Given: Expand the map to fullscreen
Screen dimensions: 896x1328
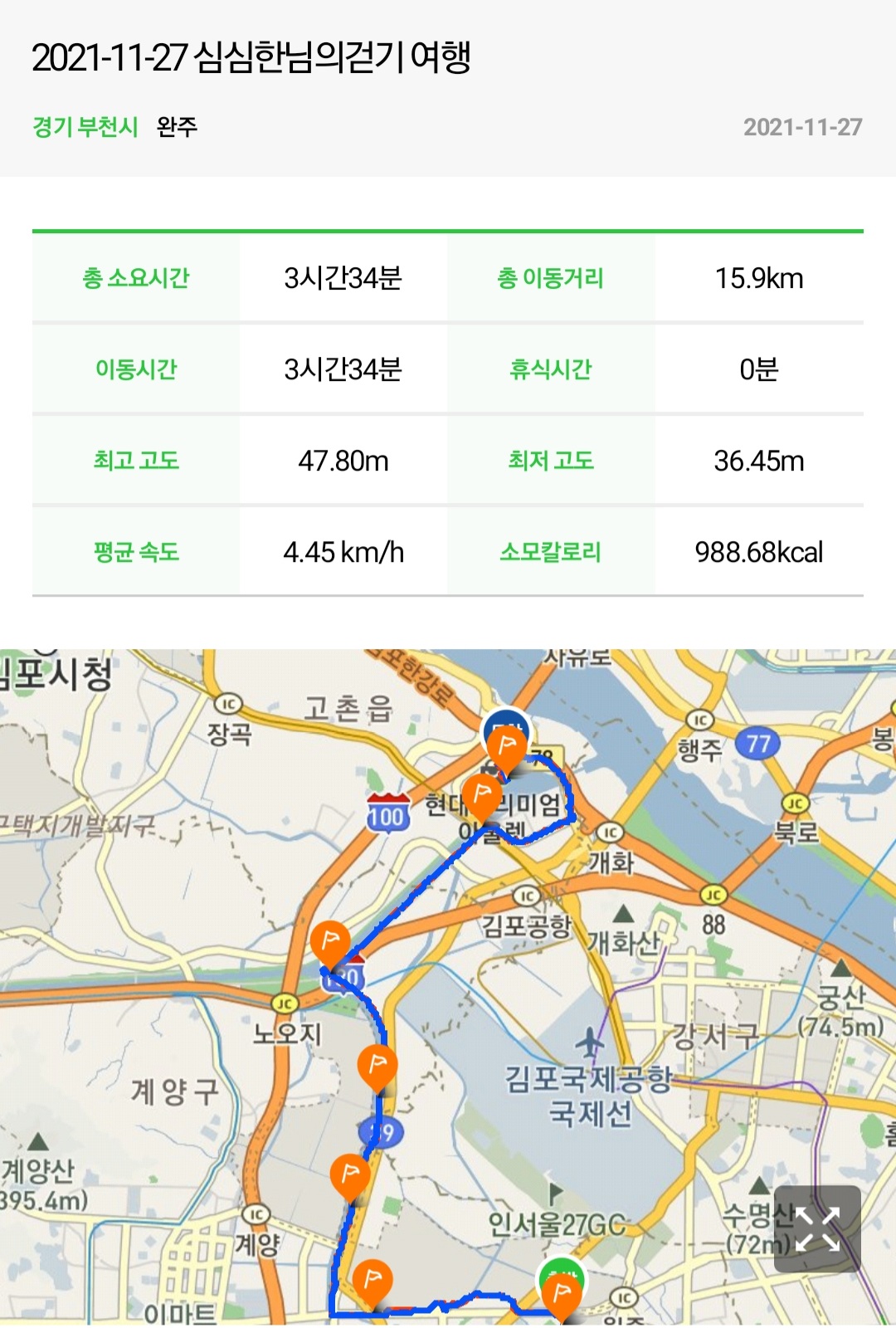Looking at the screenshot, I should (817, 1229).
